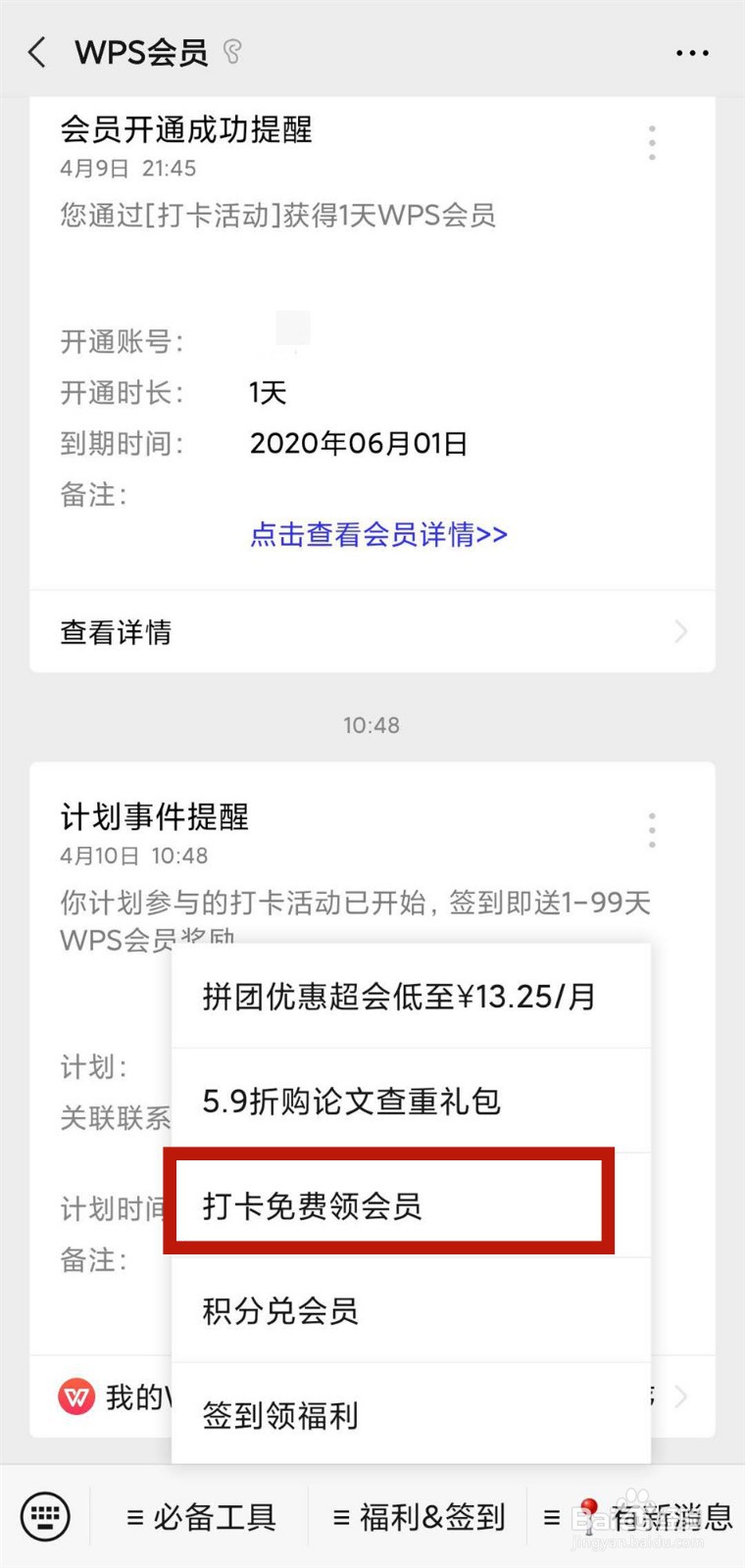The height and width of the screenshot is (1568, 745).
Task: Tap the chevron next to 我的WPS row
Action: (680, 1397)
